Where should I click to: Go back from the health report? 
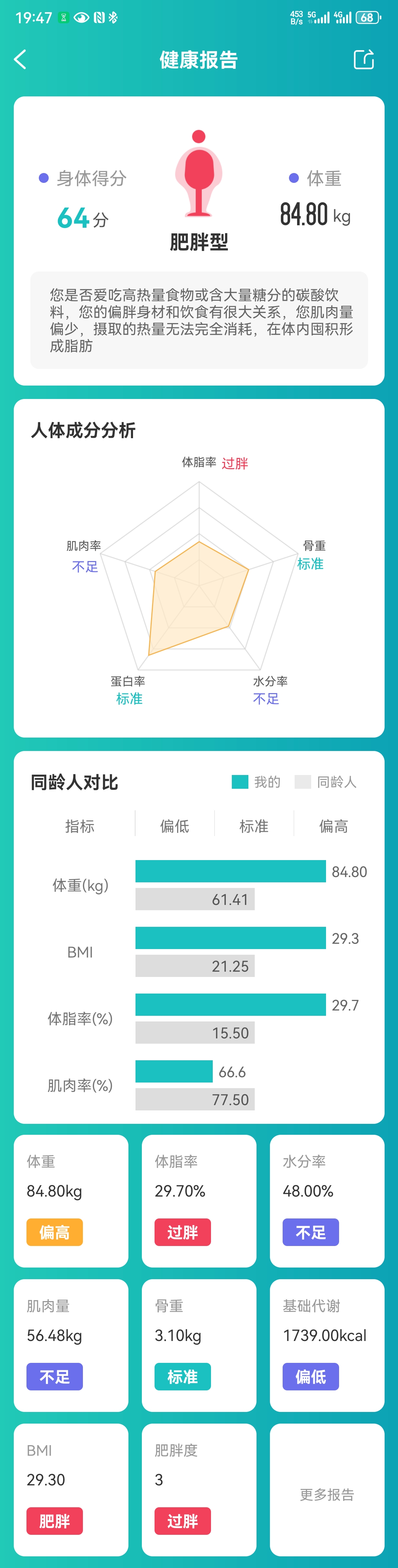point(20,60)
